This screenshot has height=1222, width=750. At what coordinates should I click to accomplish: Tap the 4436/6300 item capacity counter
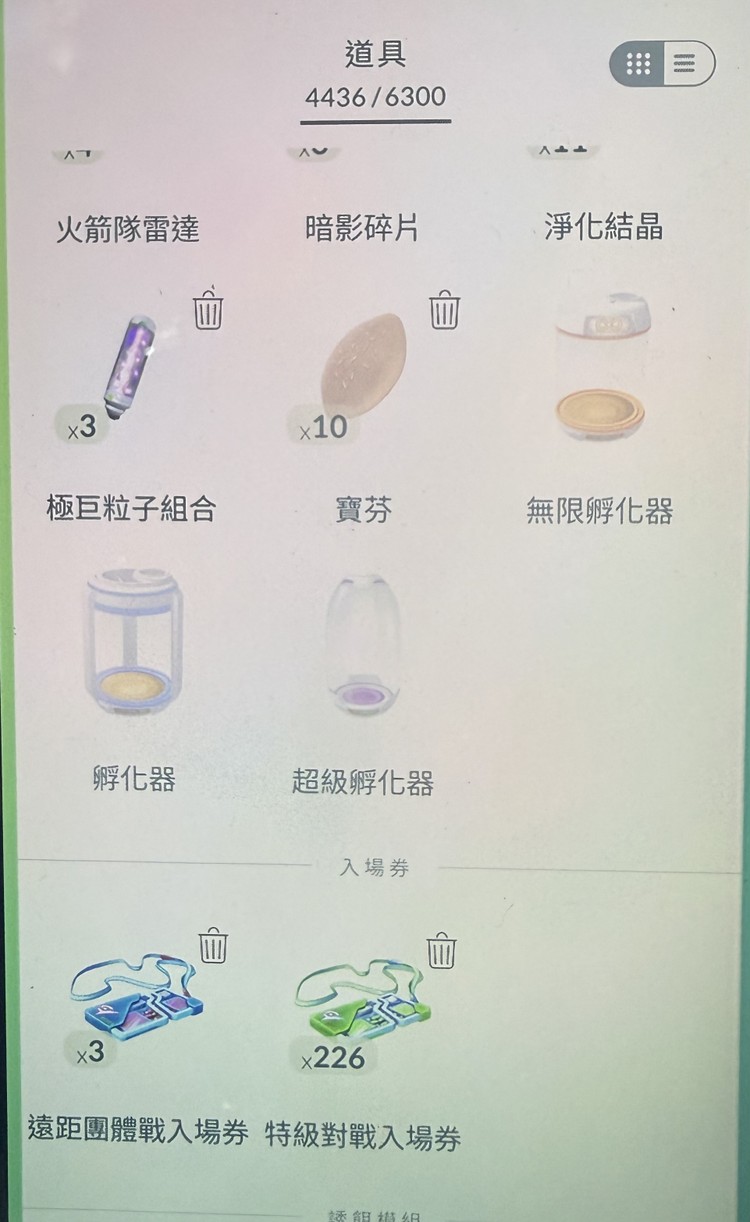point(375,99)
